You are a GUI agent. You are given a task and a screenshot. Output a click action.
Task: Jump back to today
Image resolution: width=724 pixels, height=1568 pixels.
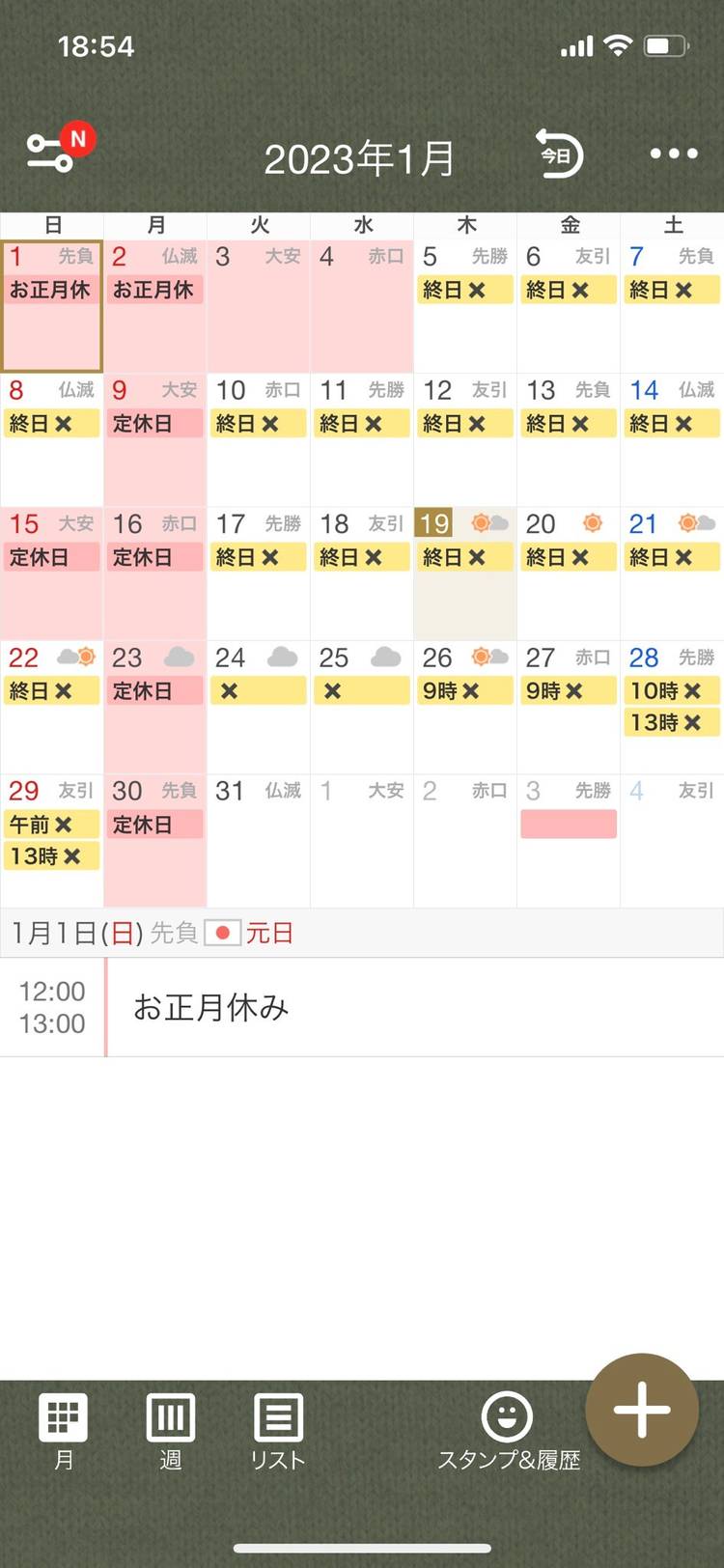click(559, 154)
